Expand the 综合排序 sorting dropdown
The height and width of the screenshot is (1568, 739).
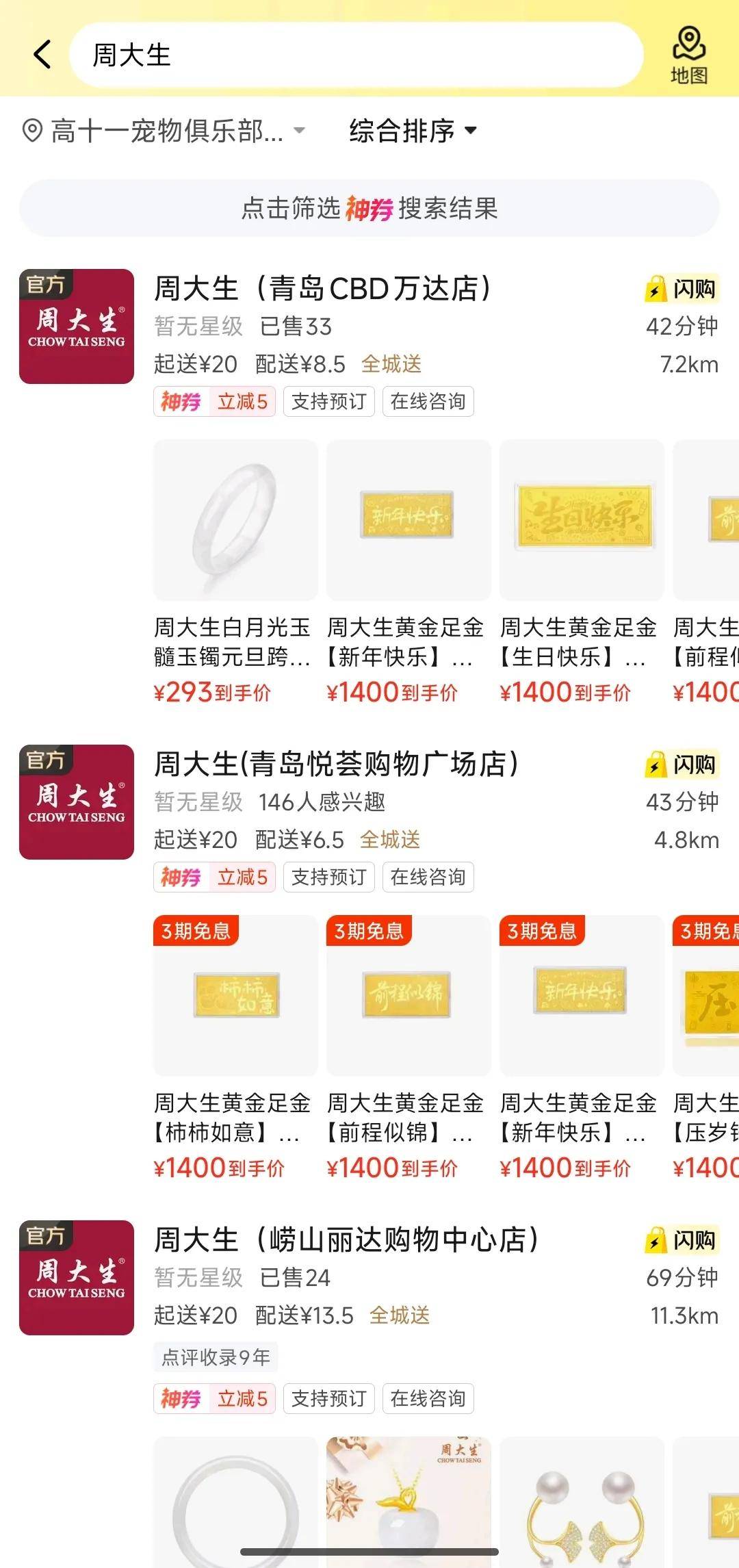coord(412,131)
